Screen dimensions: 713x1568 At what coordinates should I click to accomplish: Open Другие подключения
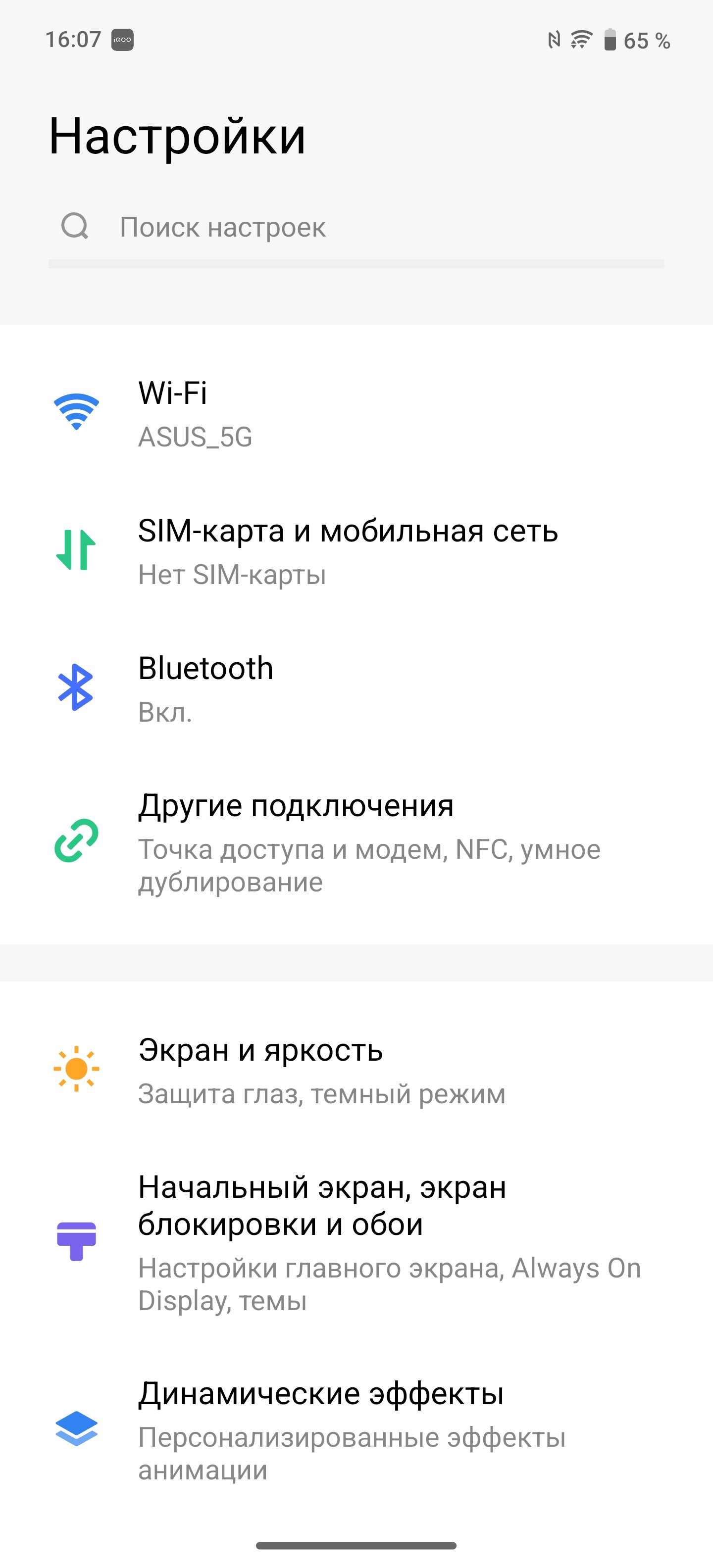[x=356, y=842]
